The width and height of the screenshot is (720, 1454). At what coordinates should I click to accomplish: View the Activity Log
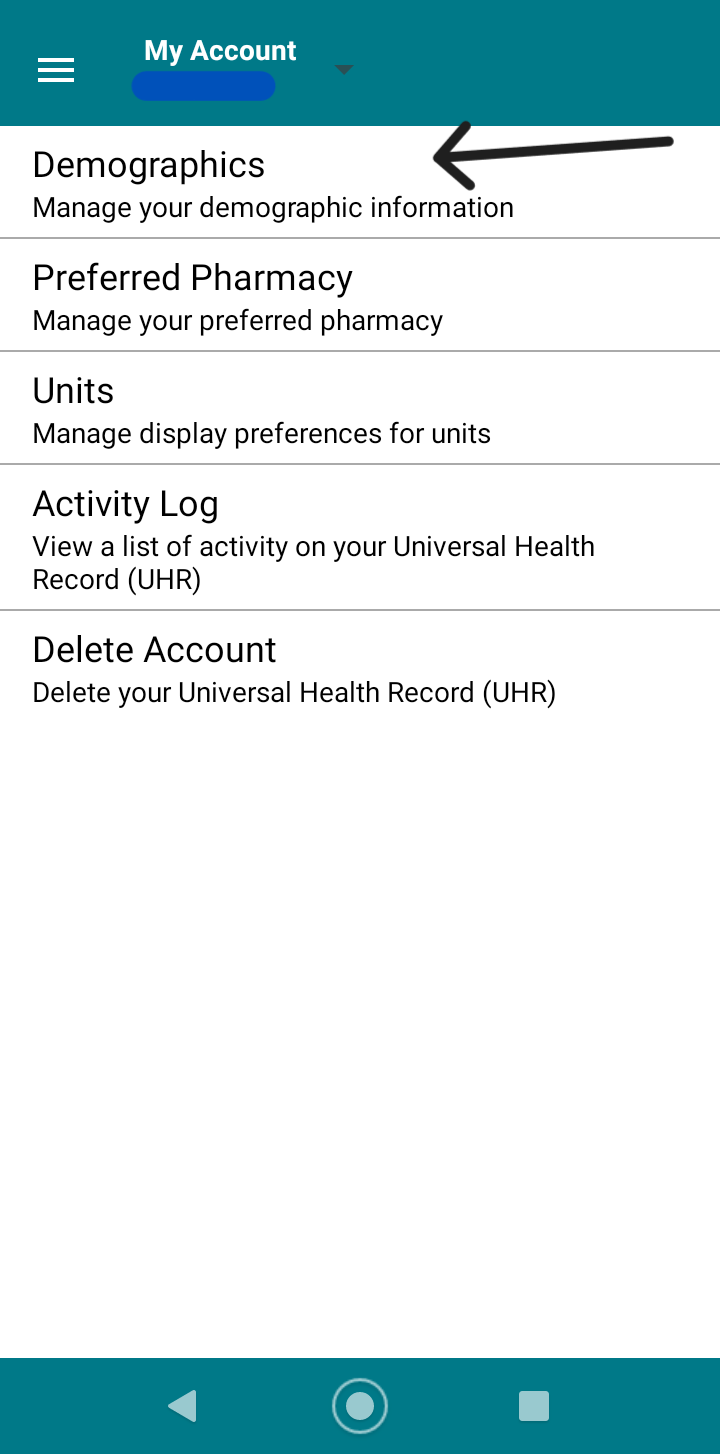[x=126, y=504]
